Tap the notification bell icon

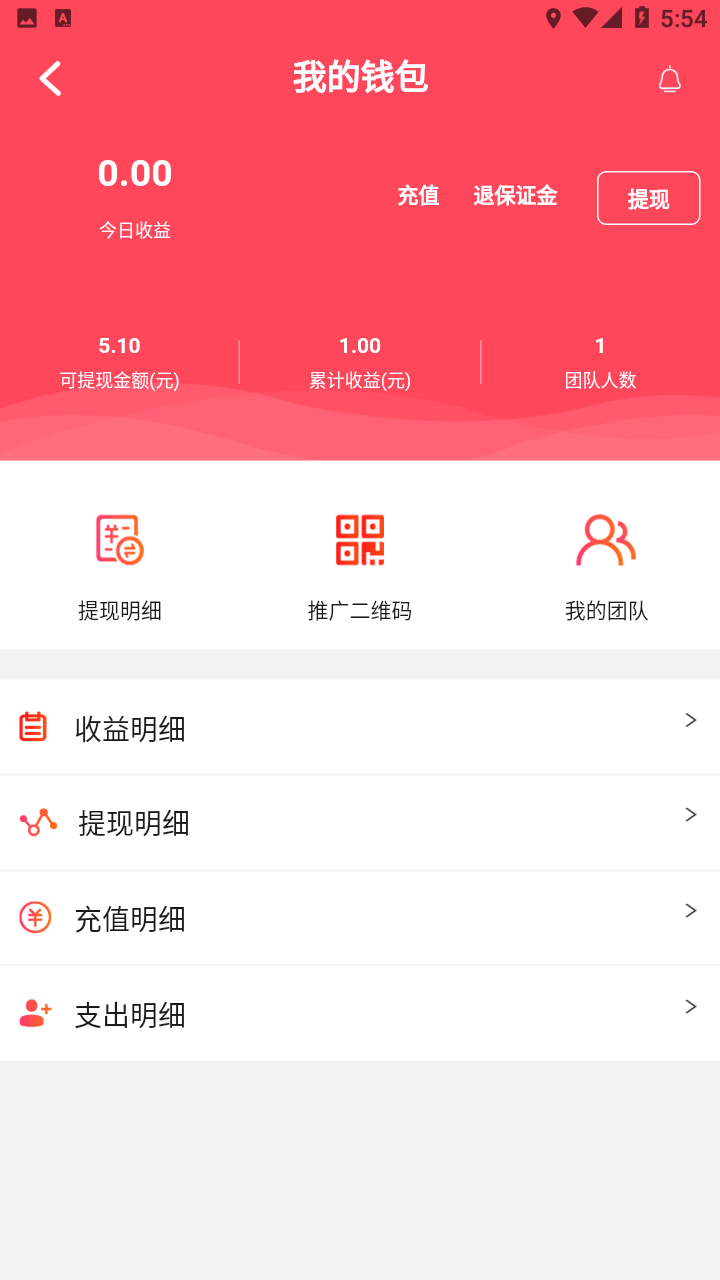669,78
